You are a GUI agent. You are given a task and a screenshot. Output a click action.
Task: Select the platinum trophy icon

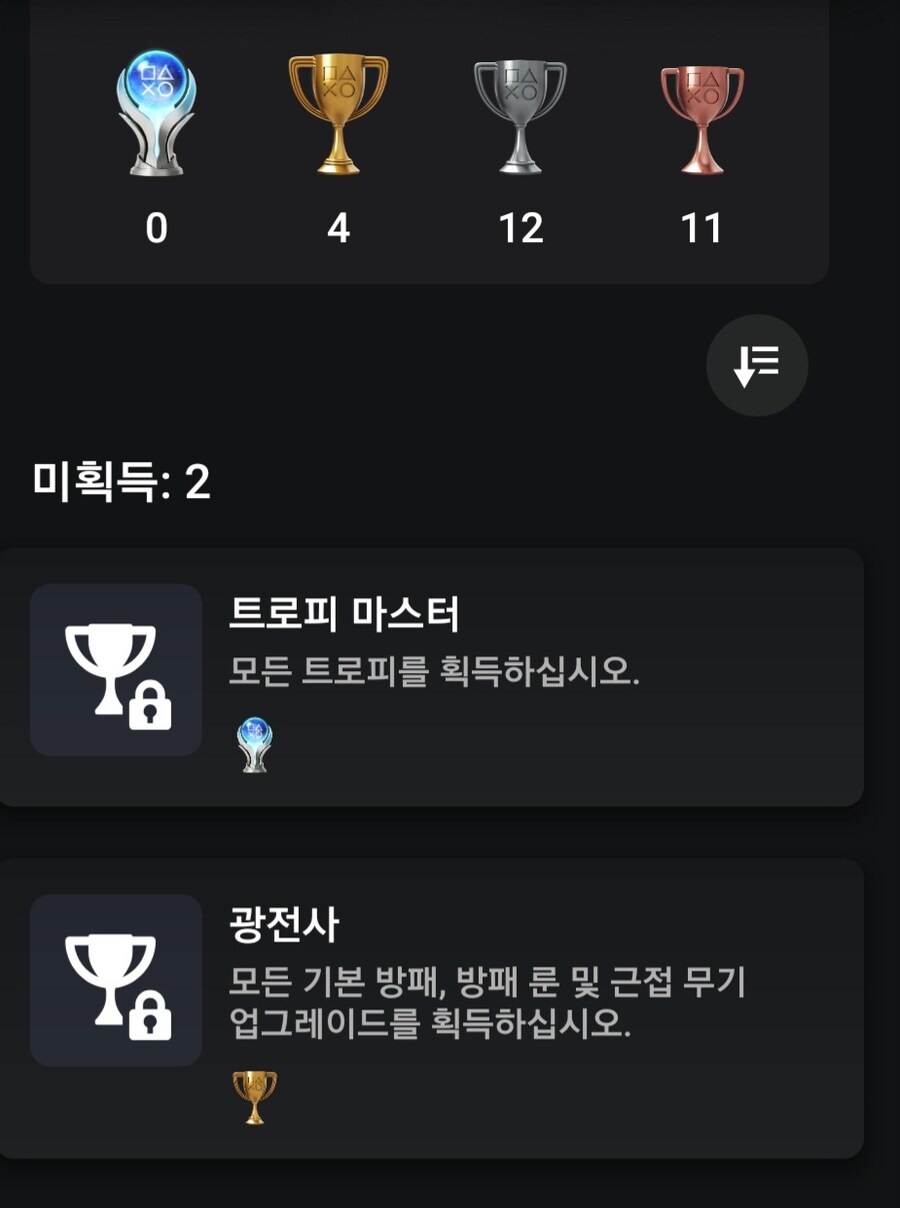coord(155,110)
